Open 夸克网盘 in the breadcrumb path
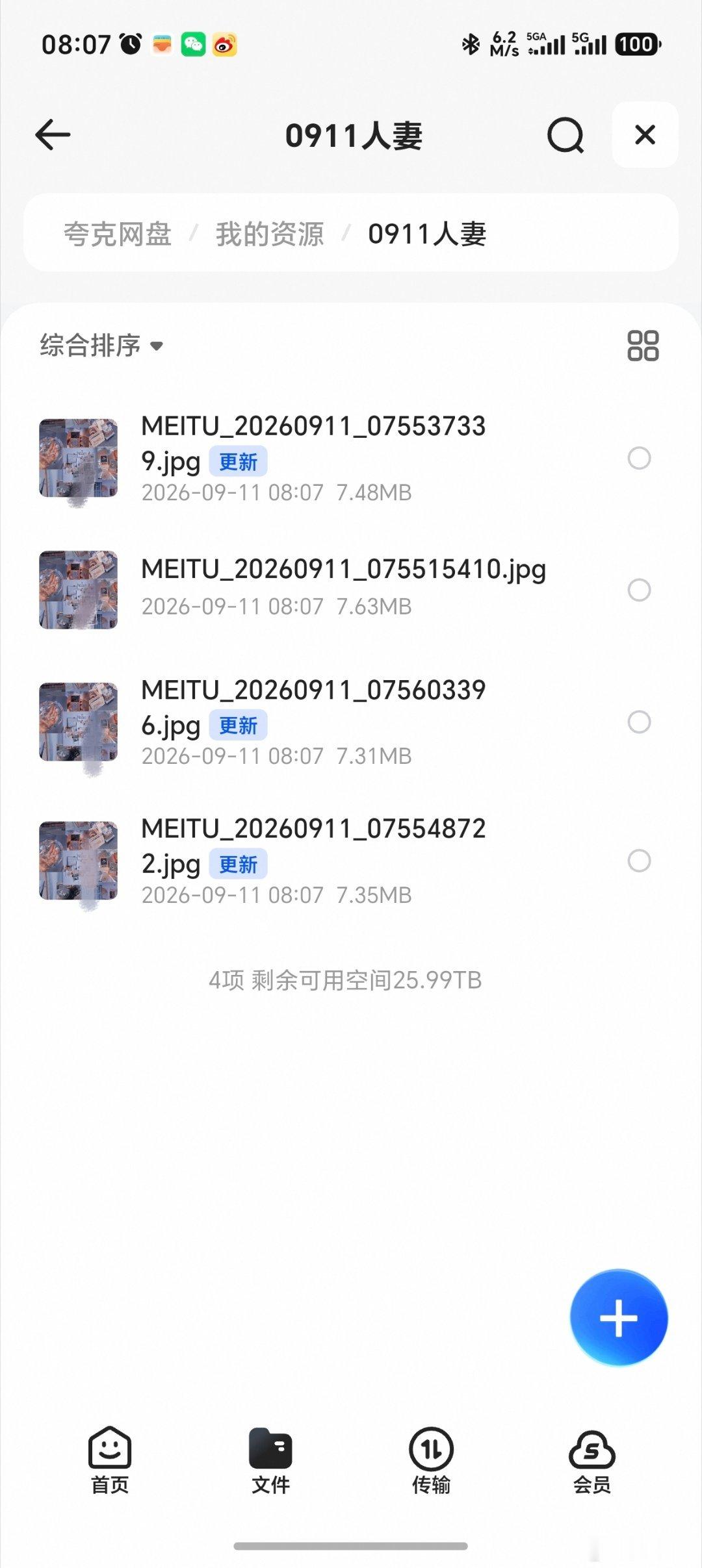Viewport: 702px width, 1568px height. (118, 234)
